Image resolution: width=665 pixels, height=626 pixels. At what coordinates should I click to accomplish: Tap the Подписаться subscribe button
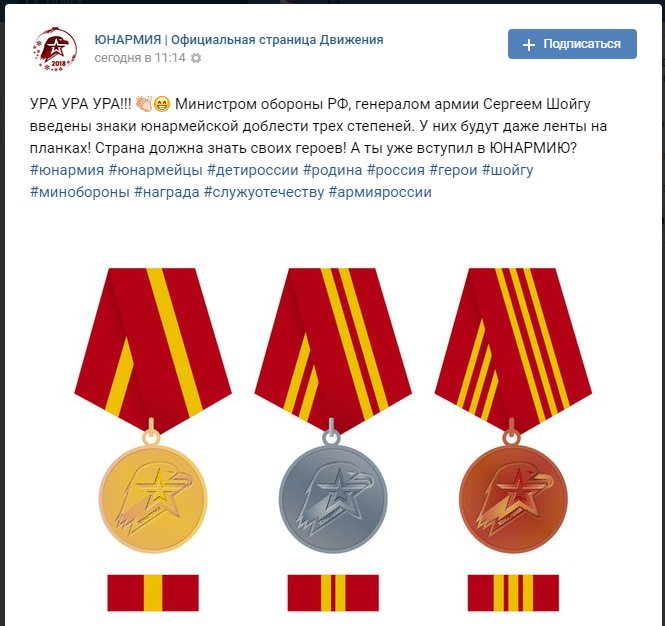click(x=572, y=44)
